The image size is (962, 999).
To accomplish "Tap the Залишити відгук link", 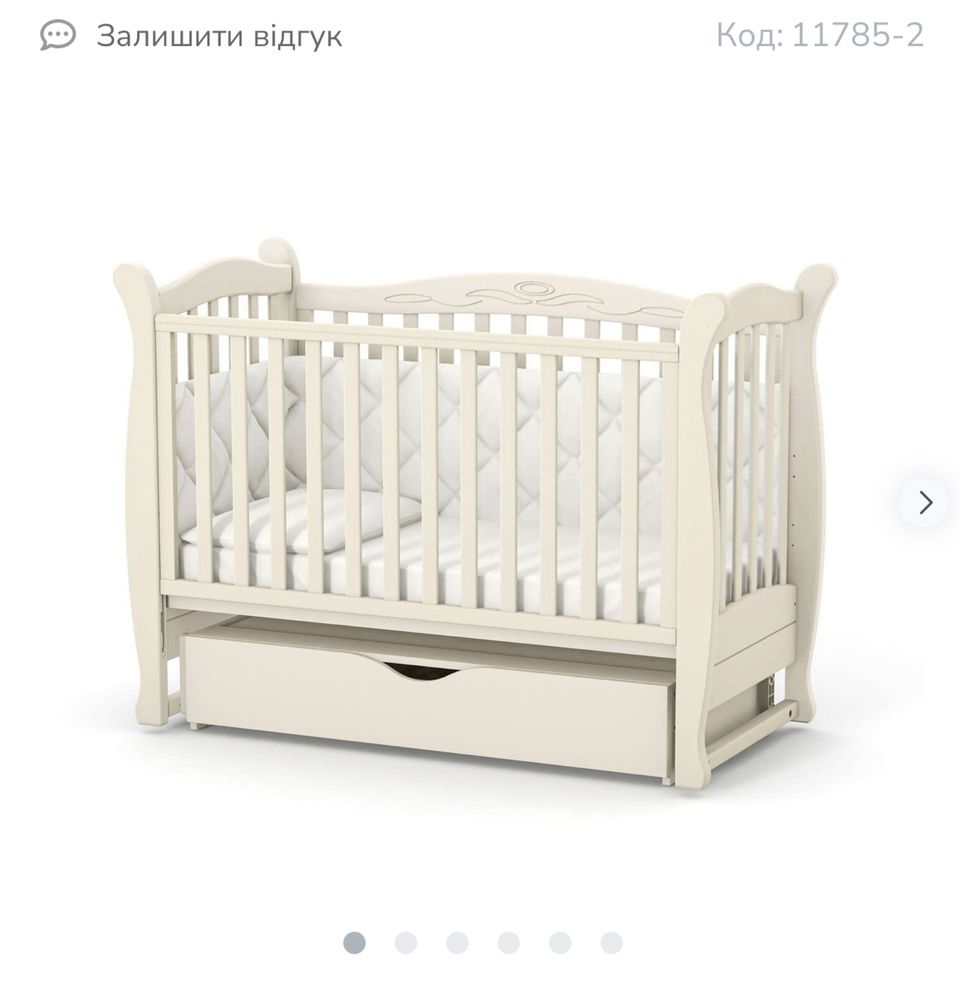I will (x=218, y=36).
